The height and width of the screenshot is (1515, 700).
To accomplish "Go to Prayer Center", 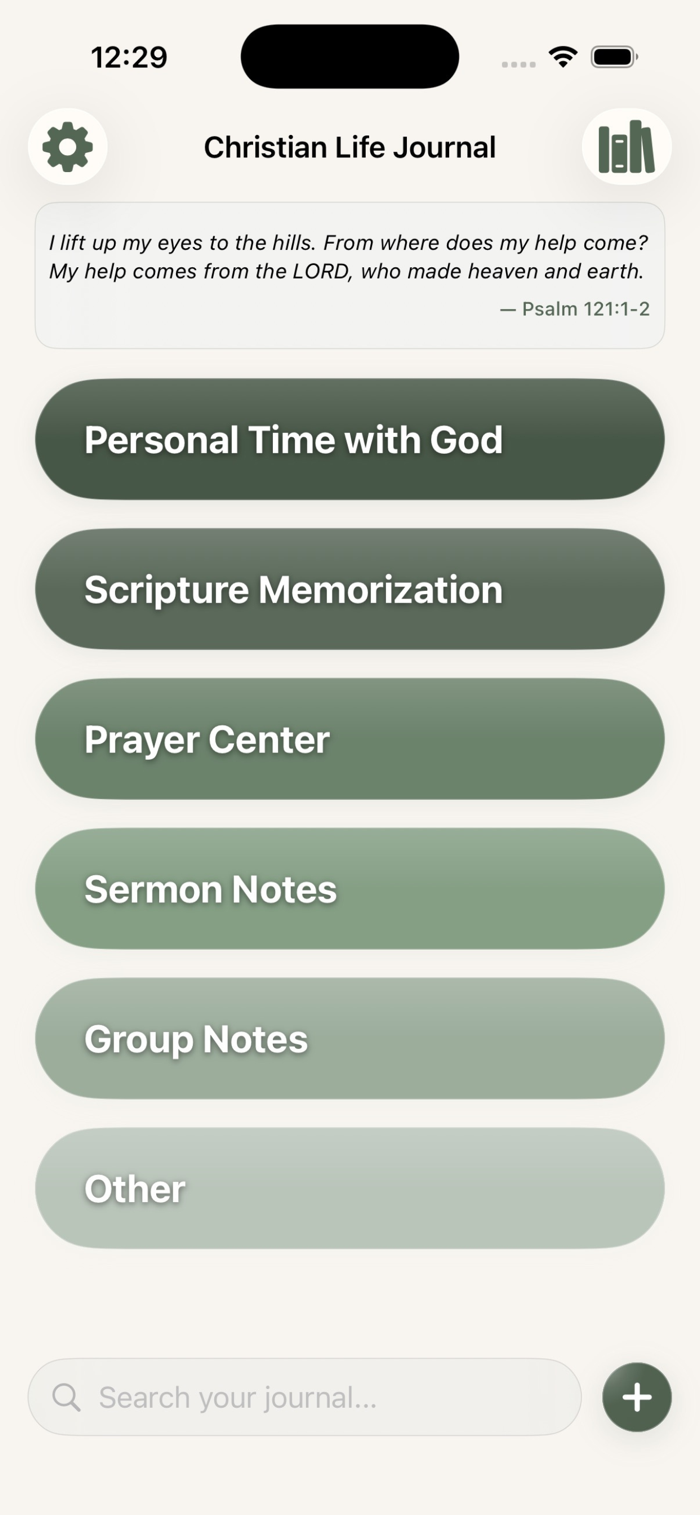I will (350, 739).
